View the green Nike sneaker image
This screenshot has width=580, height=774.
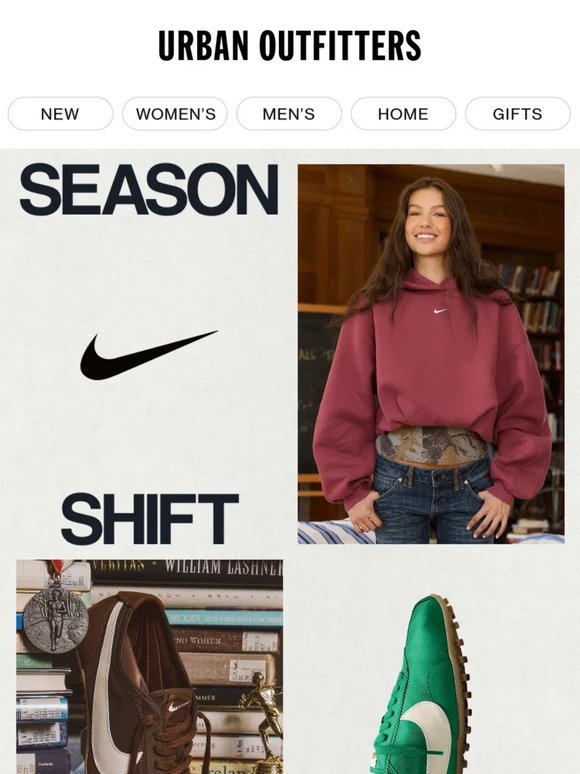(x=424, y=684)
